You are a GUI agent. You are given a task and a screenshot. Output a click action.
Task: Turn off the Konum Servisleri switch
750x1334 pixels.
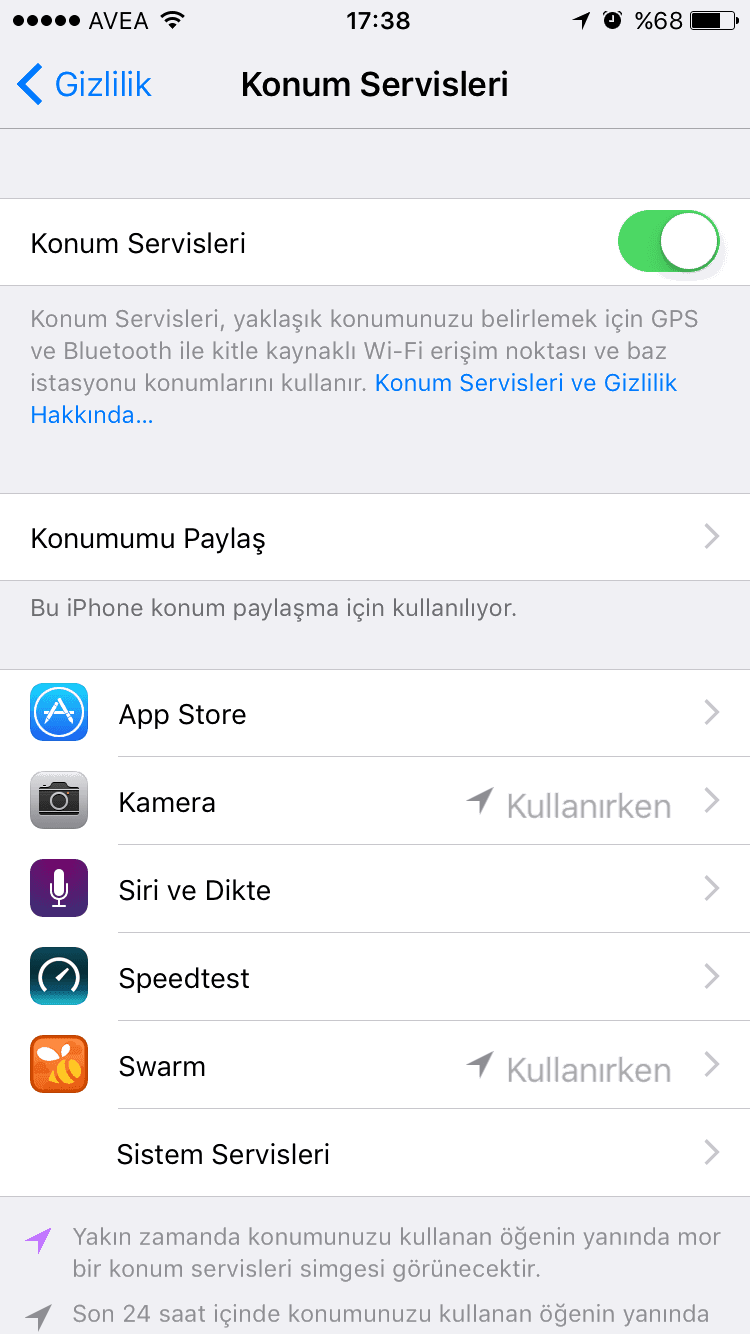tap(669, 242)
